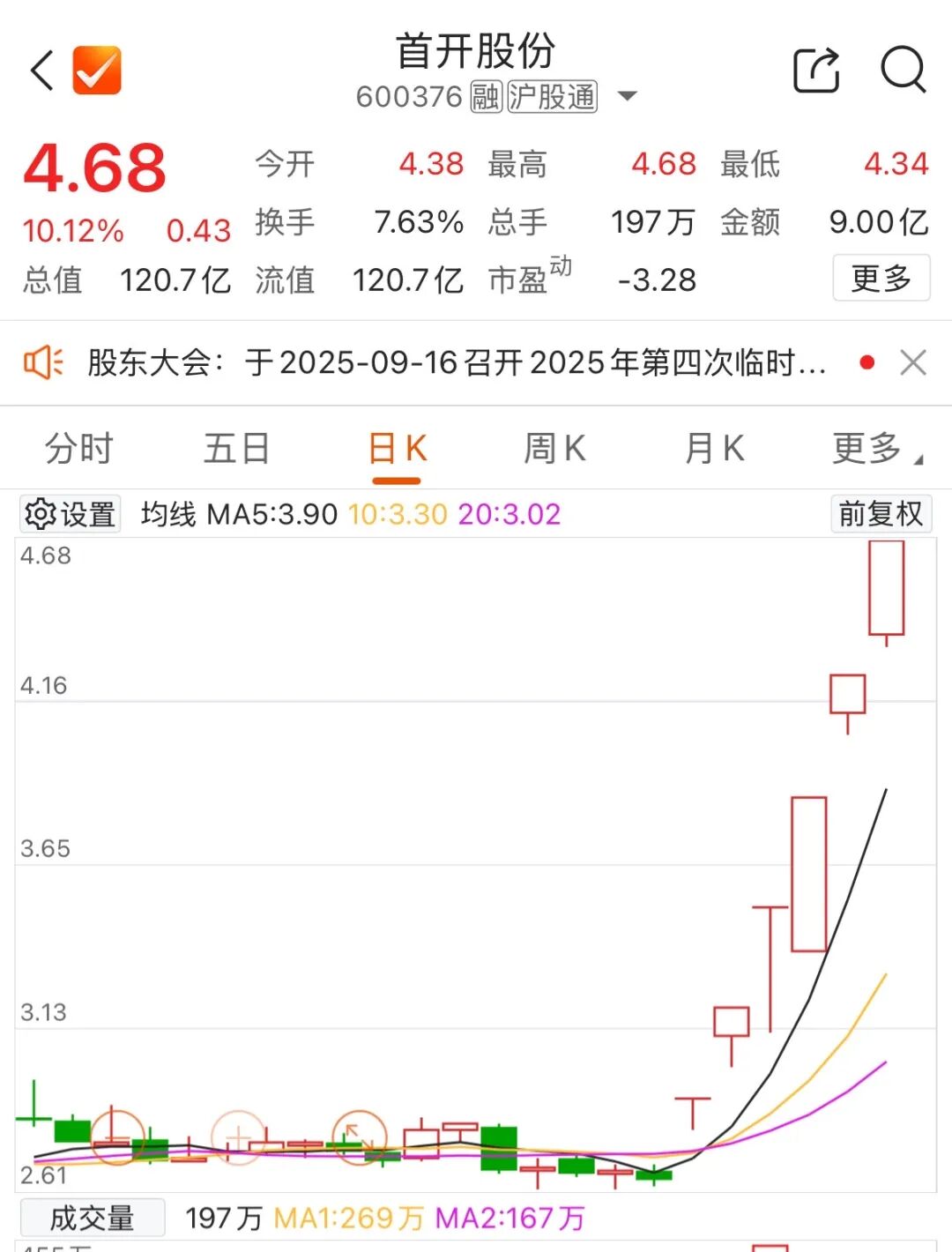The image size is (952, 1252).
Task: Switch to the 五日 tab
Action: pyautogui.click(x=236, y=449)
